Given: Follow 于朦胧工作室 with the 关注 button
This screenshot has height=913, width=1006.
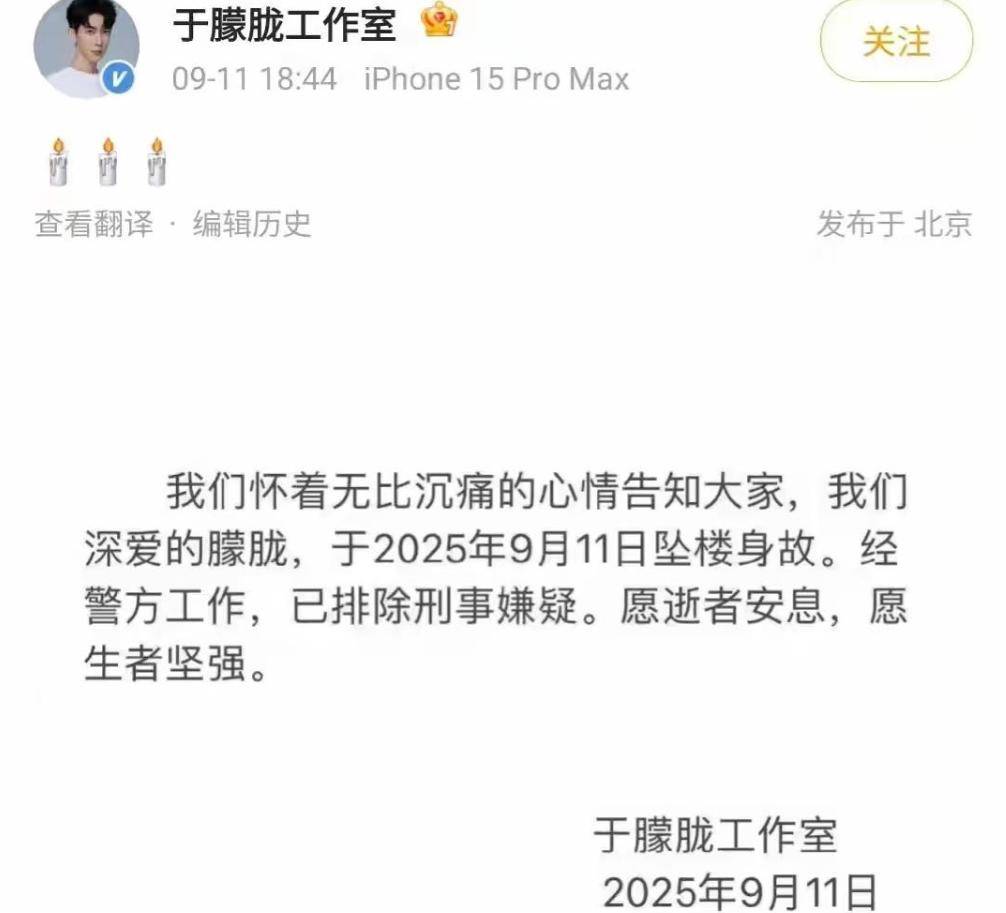Looking at the screenshot, I should pyautogui.click(x=896, y=42).
